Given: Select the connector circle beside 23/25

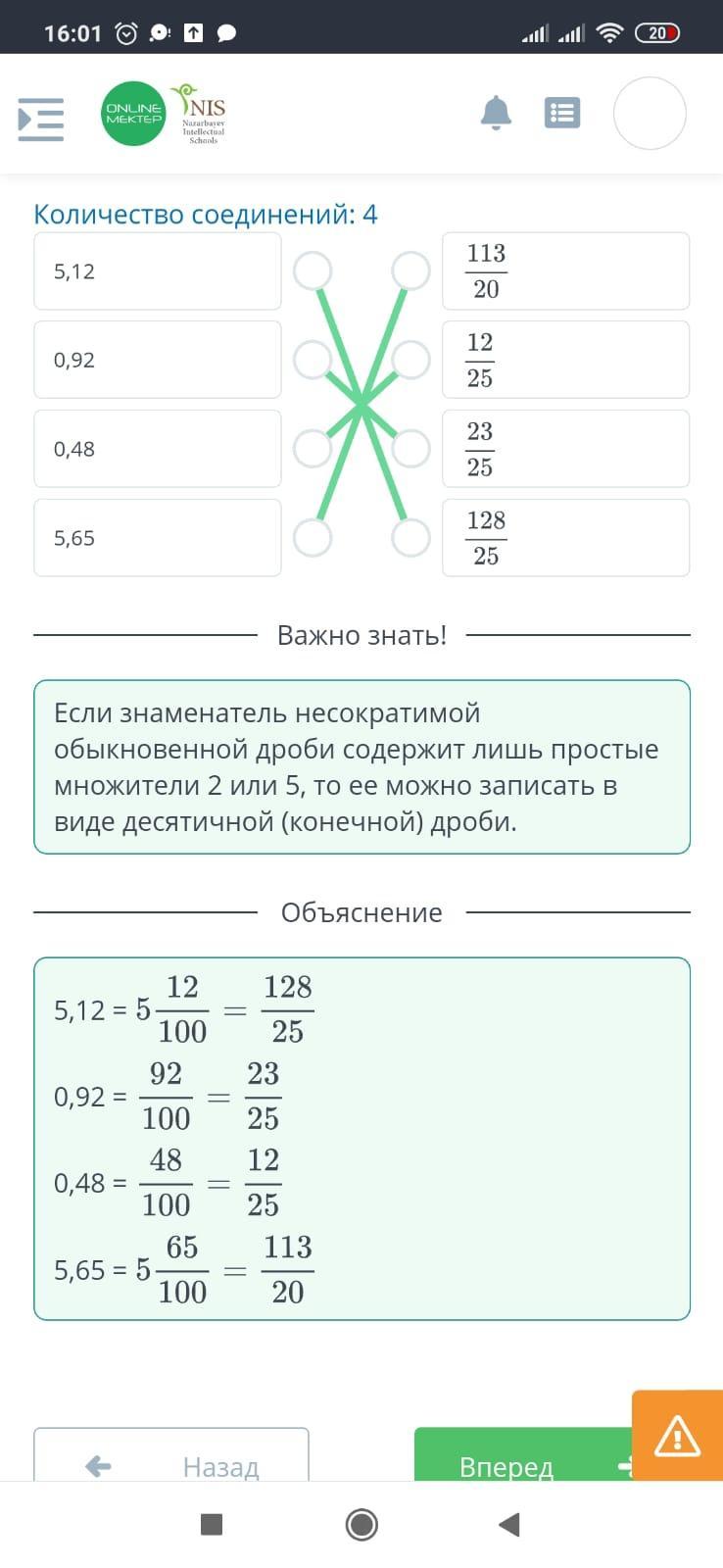Looking at the screenshot, I should 410,449.
